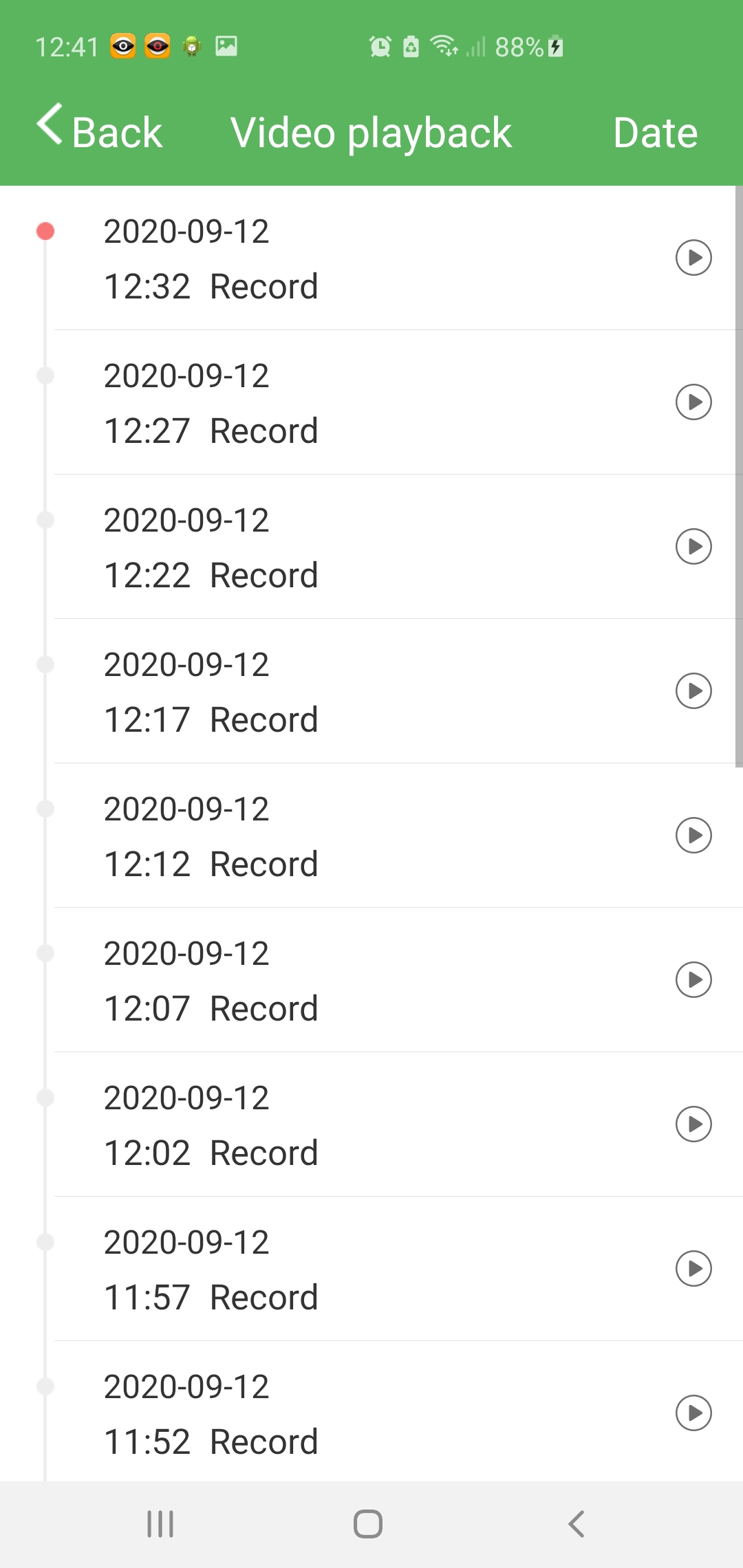Open the Date picker

click(x=655, y=132)
